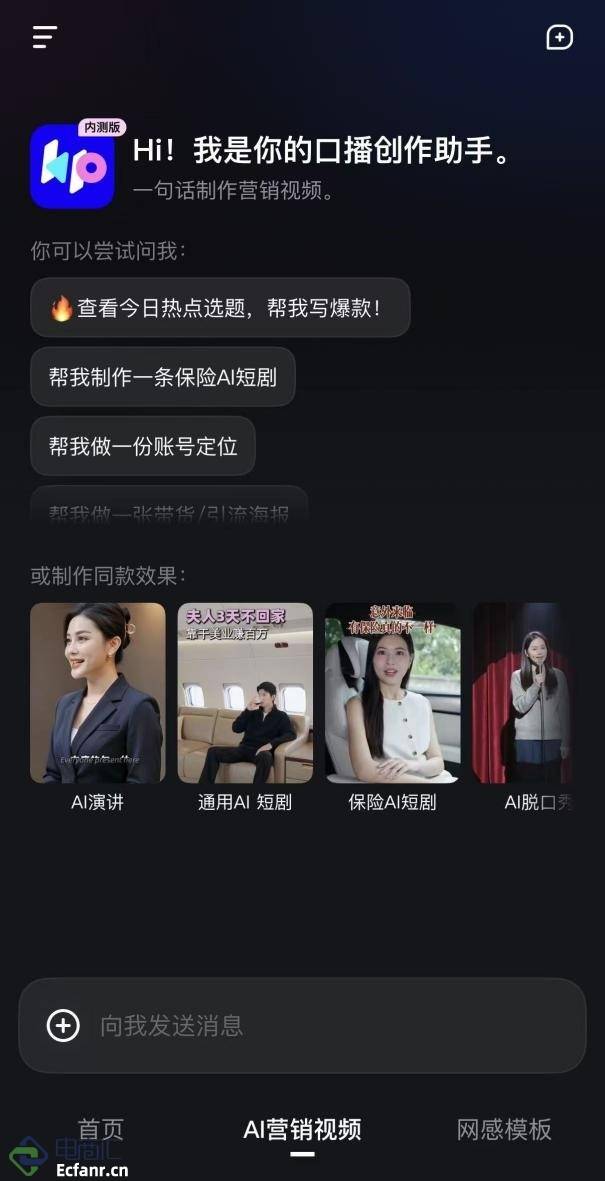
Task: Select 帮我制作一条保险AI短剧 suggestion
Action: pyautogui.click(x=163, y=377)
